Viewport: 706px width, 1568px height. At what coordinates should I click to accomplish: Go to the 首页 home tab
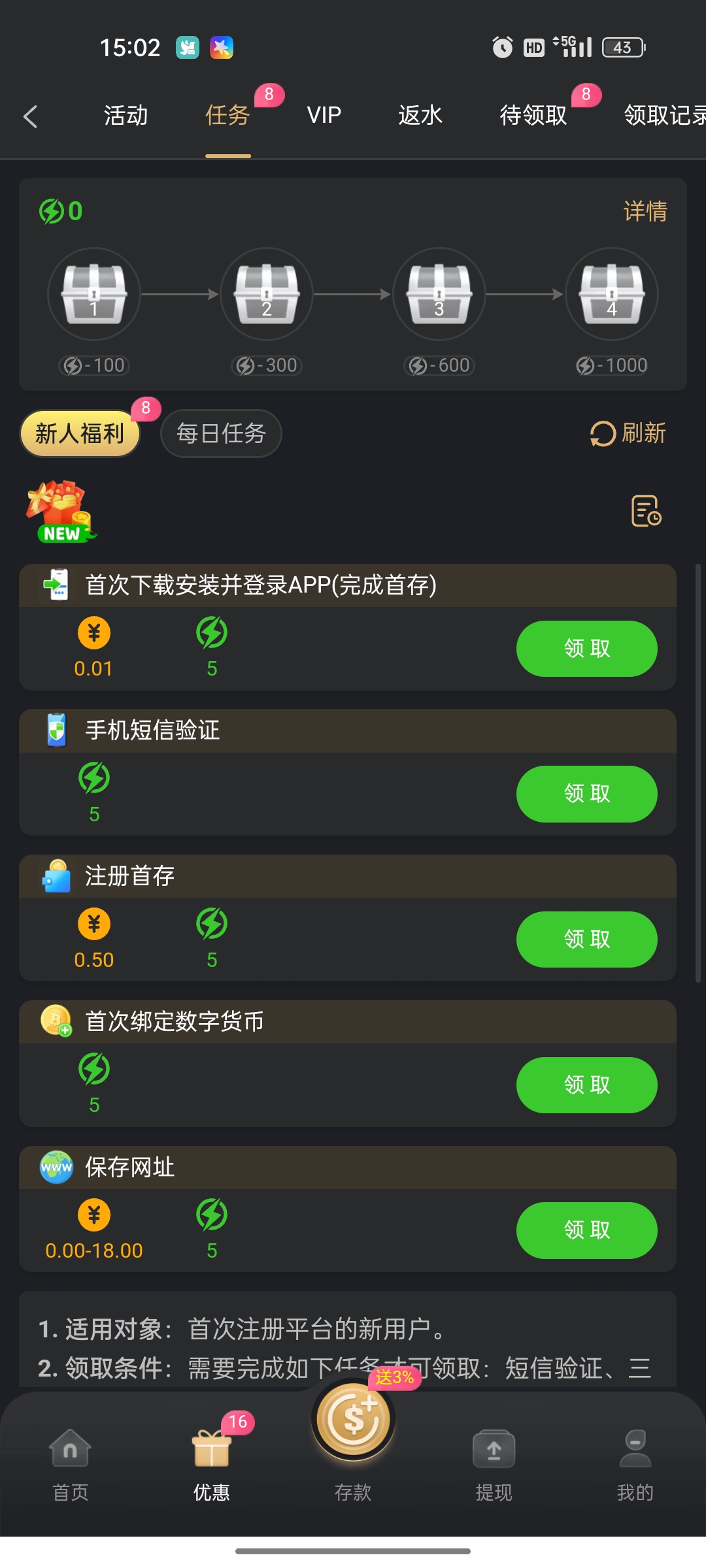click(x=70, y=1463)
